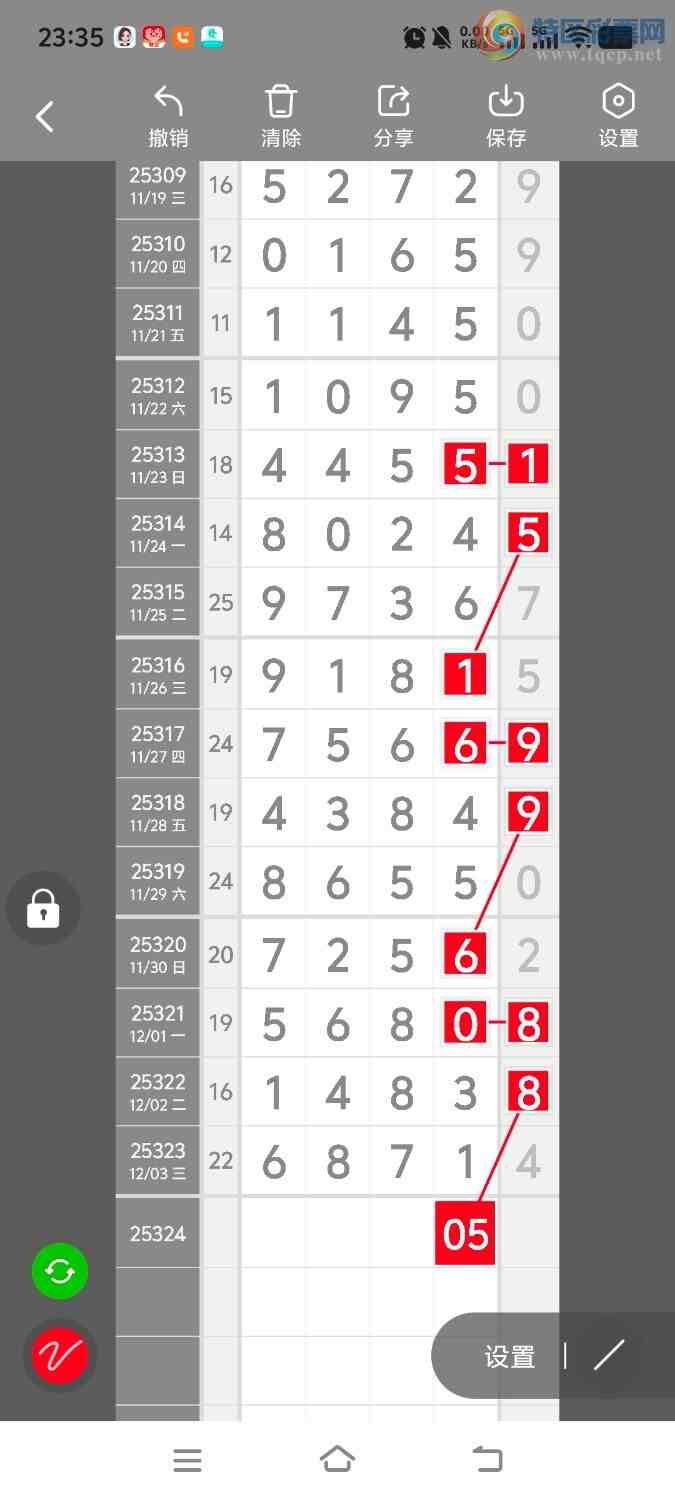Clear all markings with 清除
This screenshot has height=1500, width=675.
[281, 117]
